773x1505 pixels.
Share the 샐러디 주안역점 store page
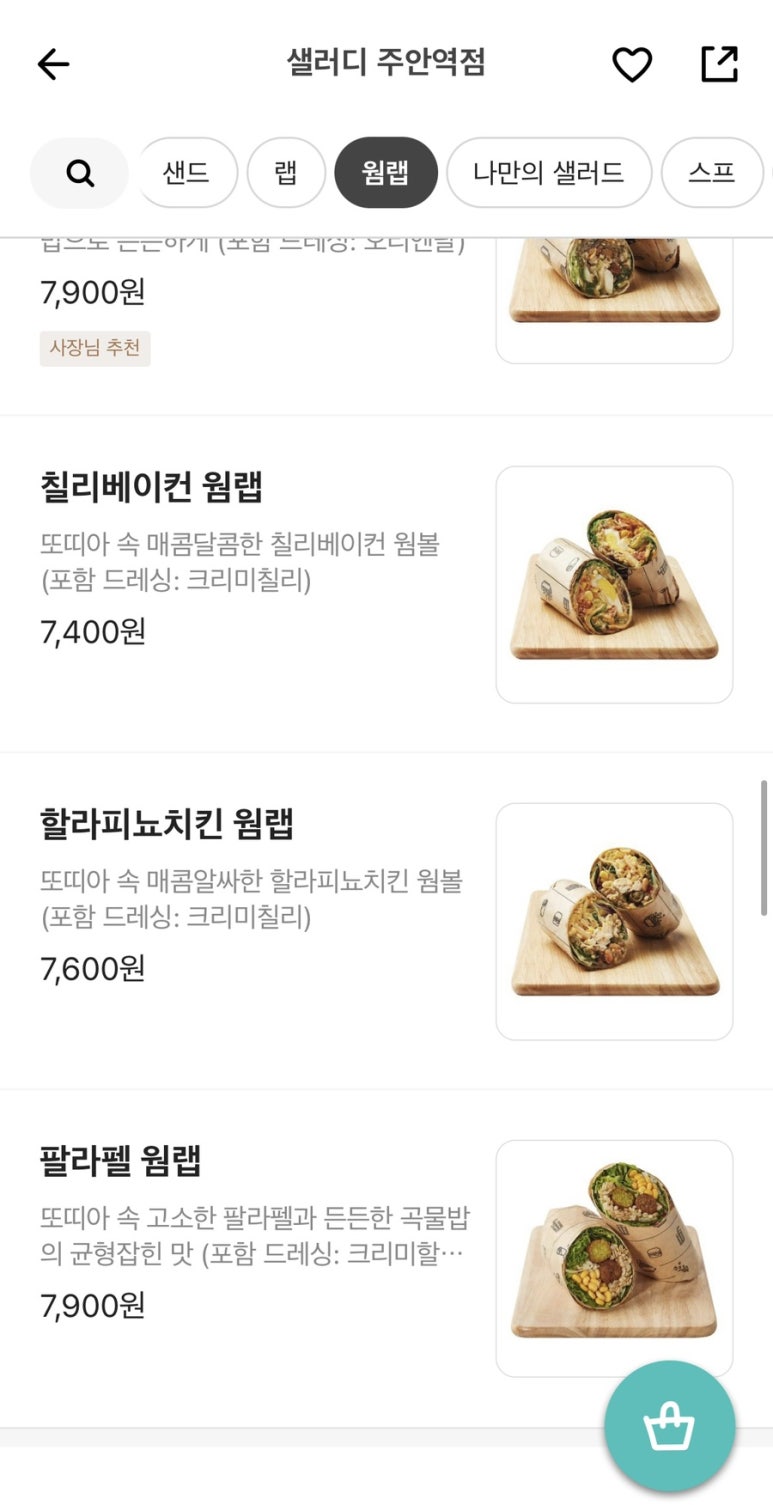pos(719,65)
